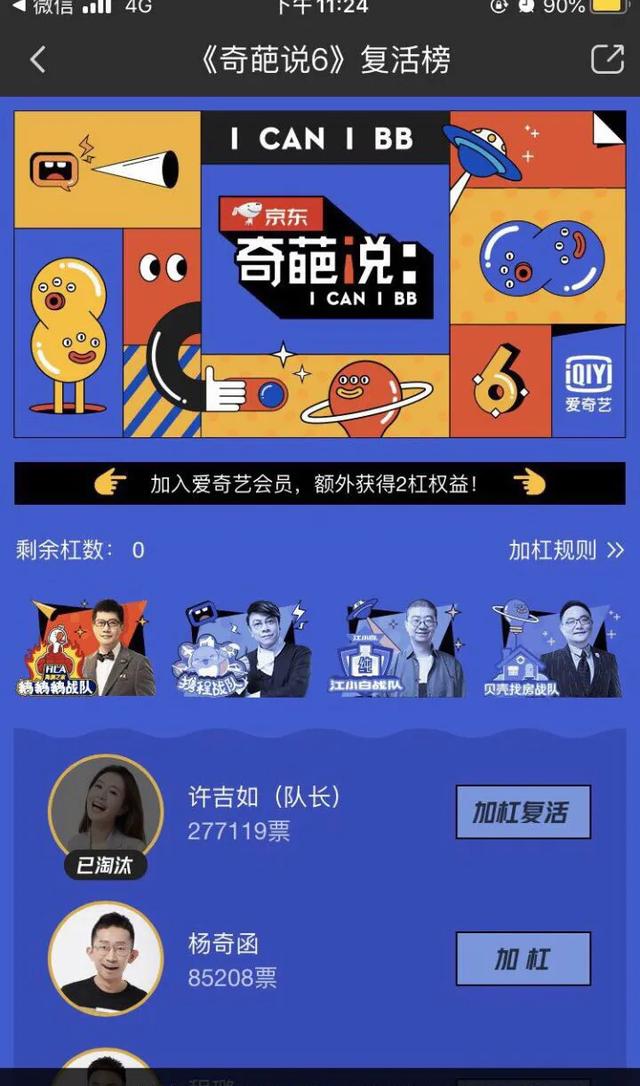The width and height of the screenshot is (640, 1086).
Task: Go back using the top-left arrow
Action: point(38,60)
